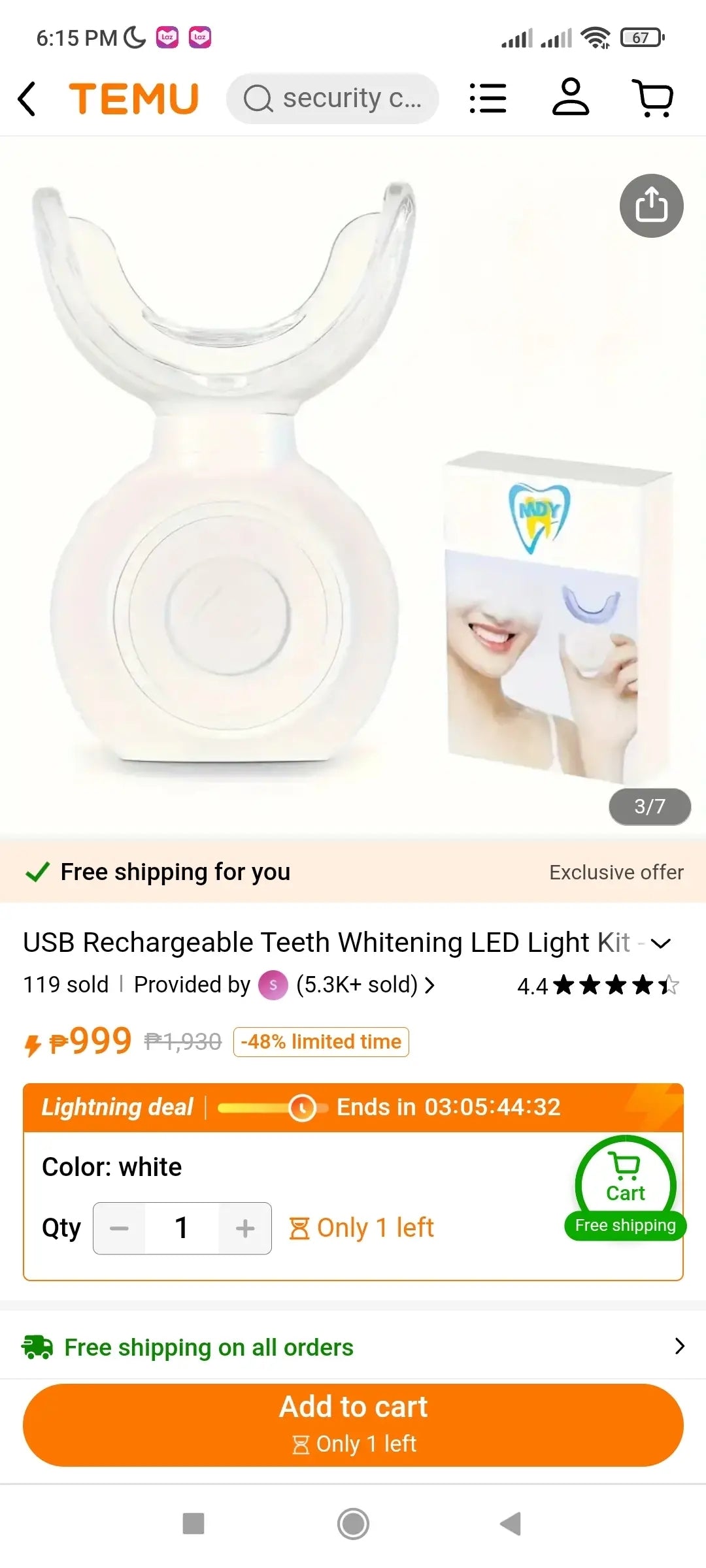Go back using the header arrow
This screenshot has height=1568, width=706.
[27, 99]
